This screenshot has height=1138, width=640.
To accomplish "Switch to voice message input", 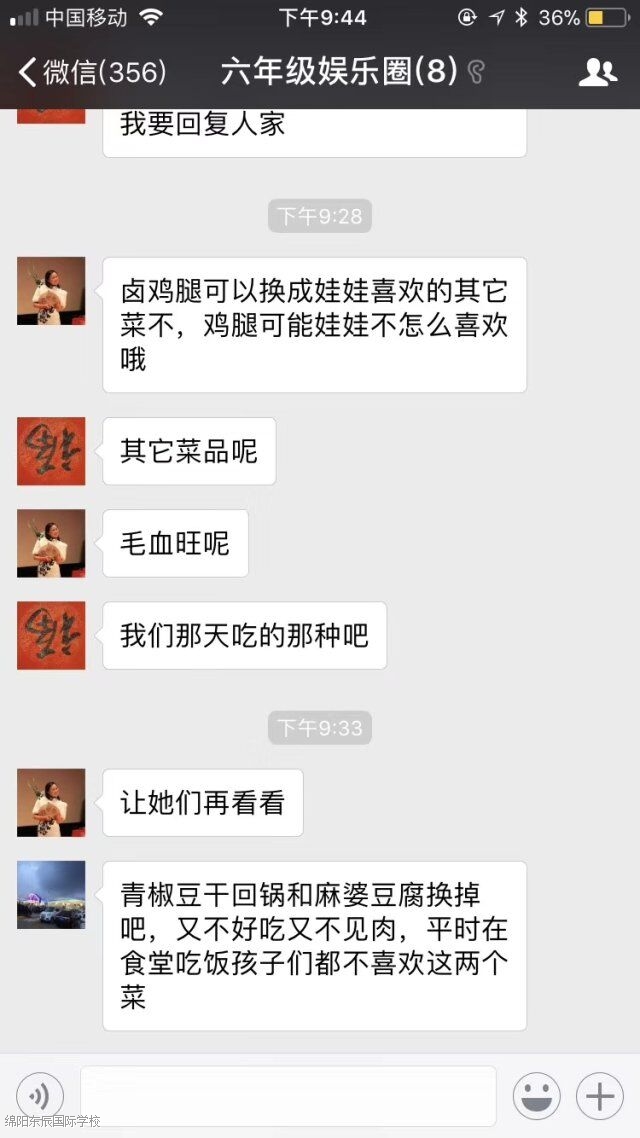I will 41,1096.
